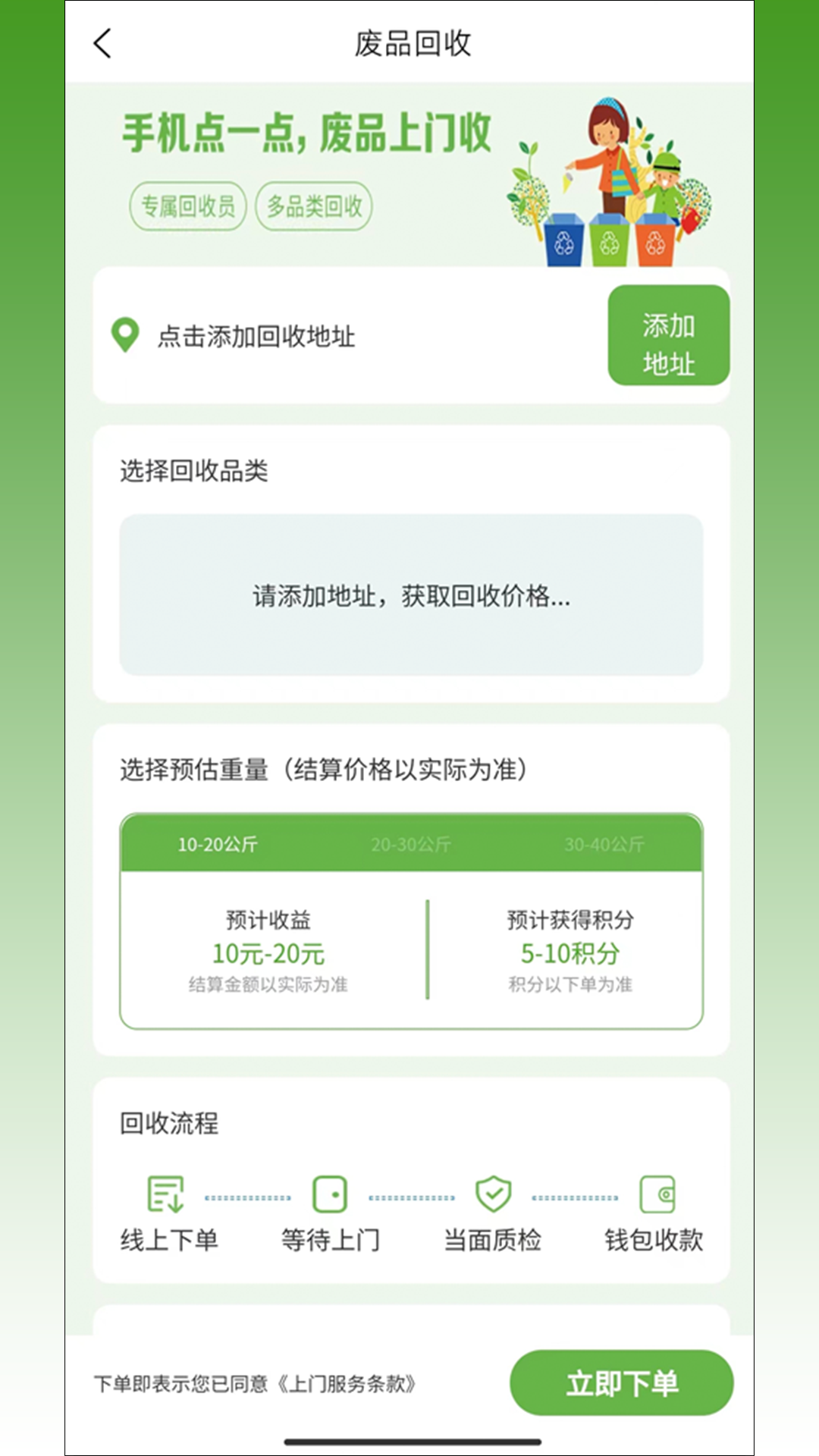This screenshot has width=819, height=1456.
Task: Choose the 30-40公斤 weight option
Action: point(604,844)
